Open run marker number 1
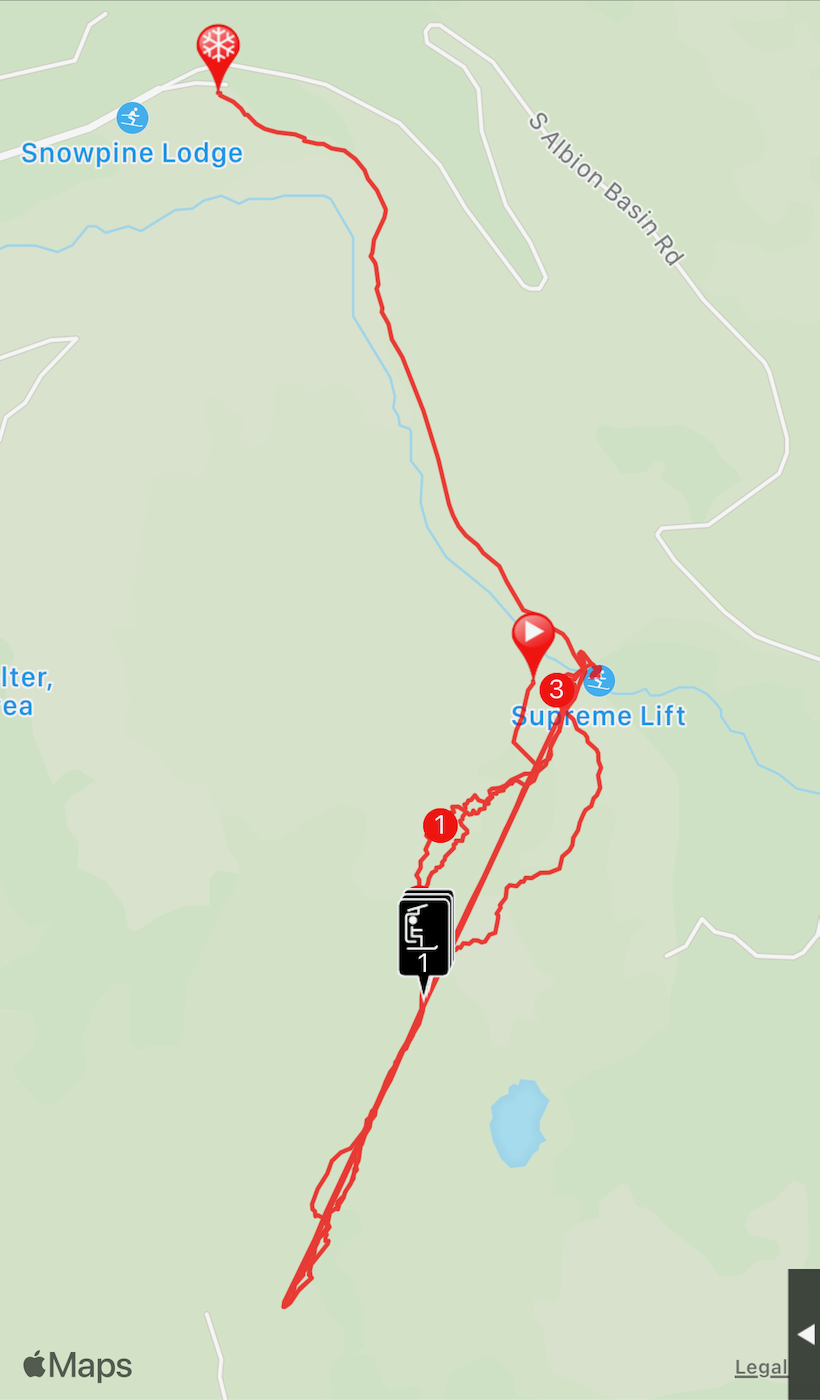820x1400 pixels. click(x=440, y=826)
